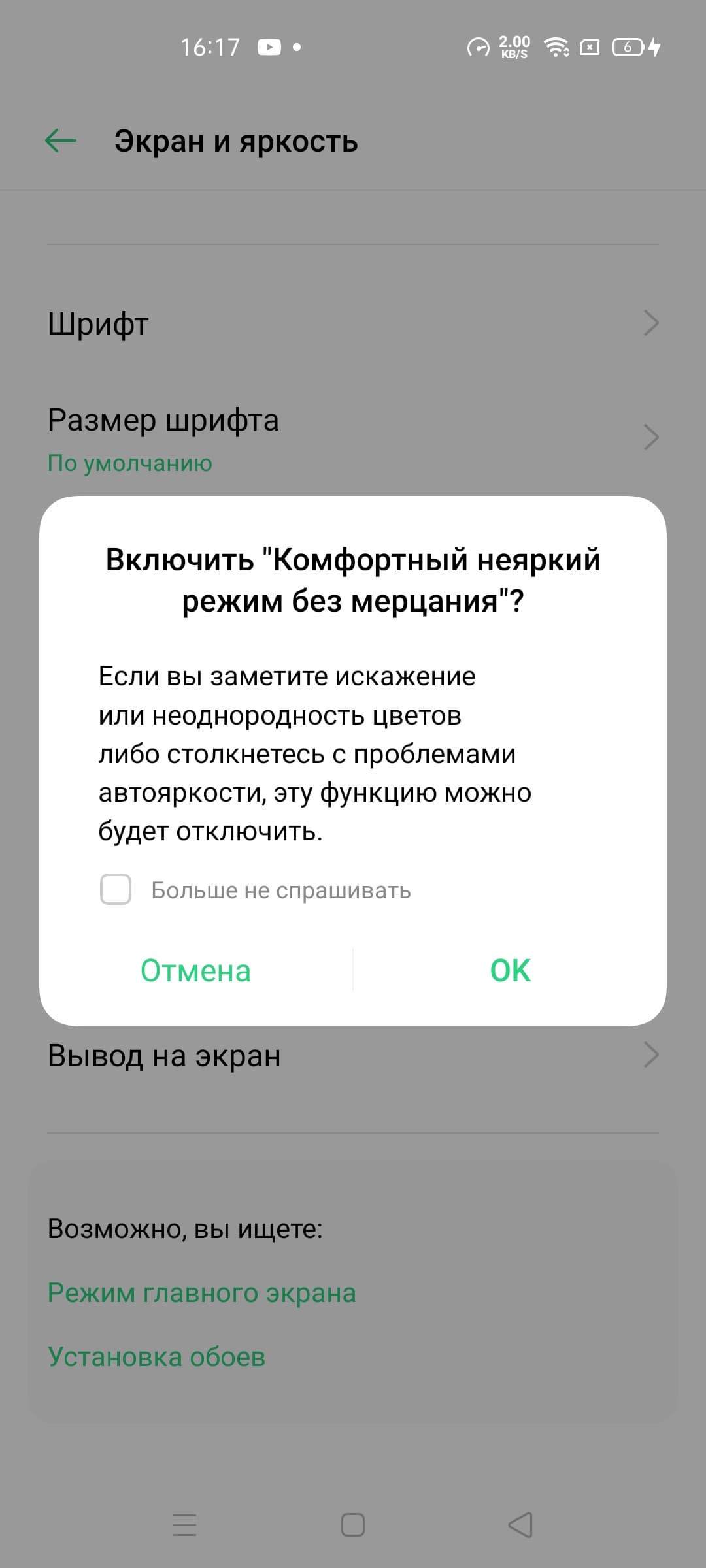Cancel the dialog with Отмена
The width and height of the screenshot is (706, 1568).
(x=195, y=971)
